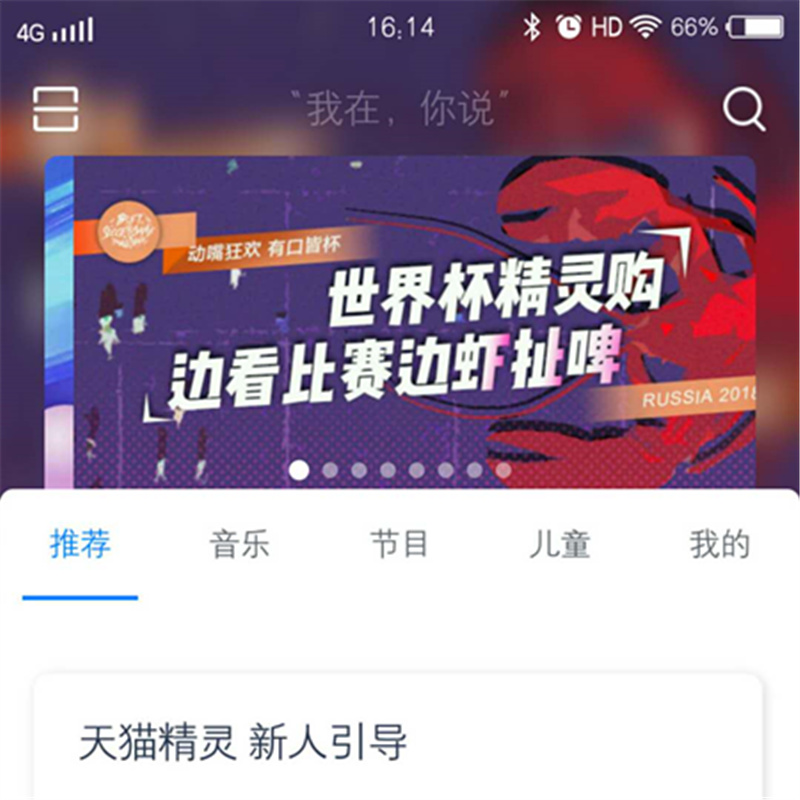800x800 pixels.
Task: Open the scan icon at top left
Action: click(x=55, y=108)
